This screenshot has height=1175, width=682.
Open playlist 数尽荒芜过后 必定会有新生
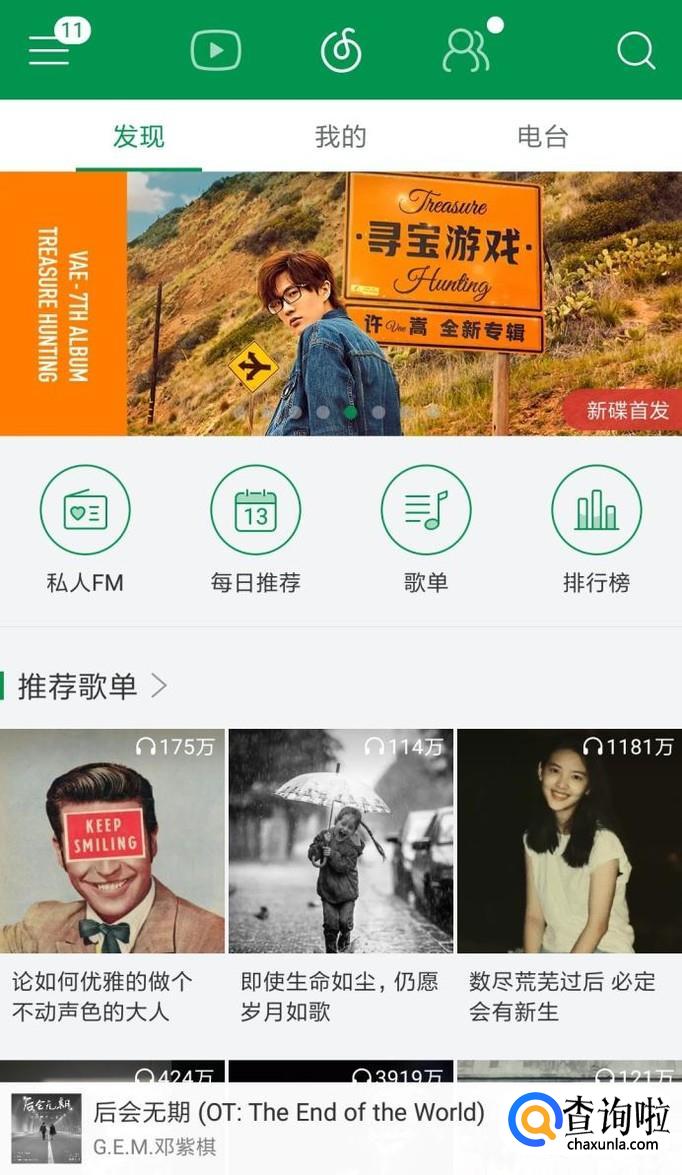pyautogui.click(x=570, y=877)
